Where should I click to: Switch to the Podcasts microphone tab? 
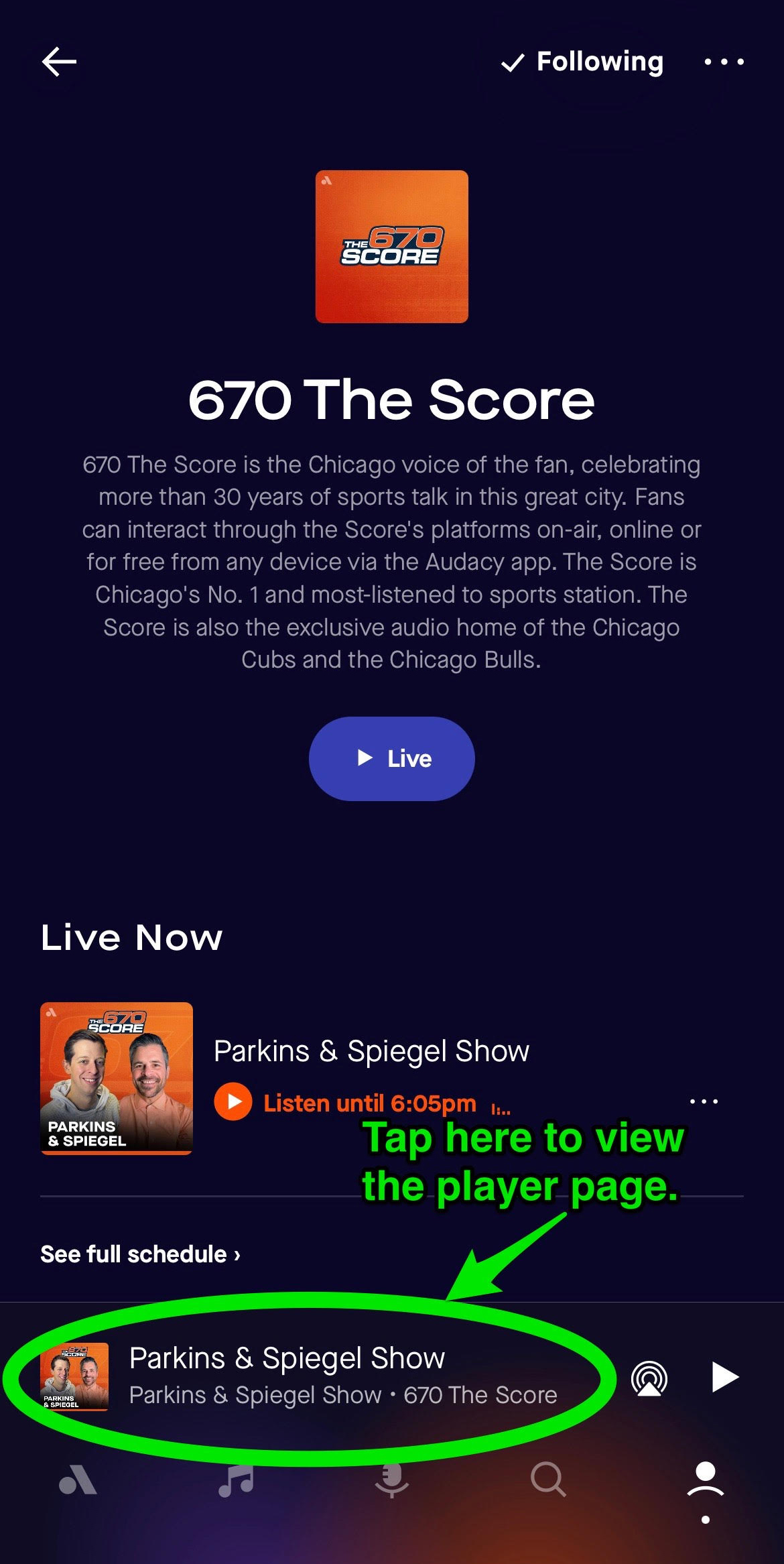(392, 1480)
